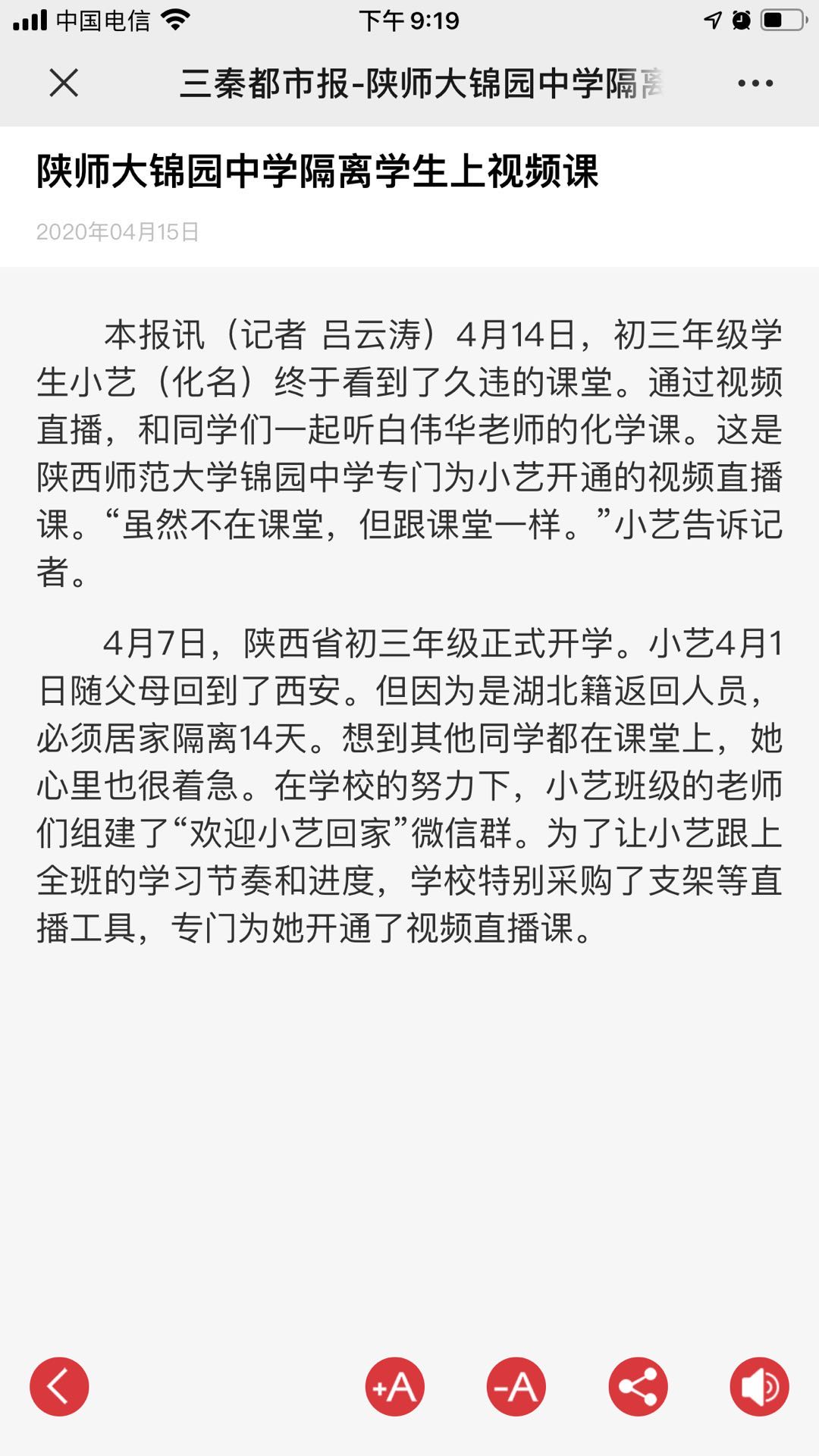Close the article page with X

click(x=64, y=83)
